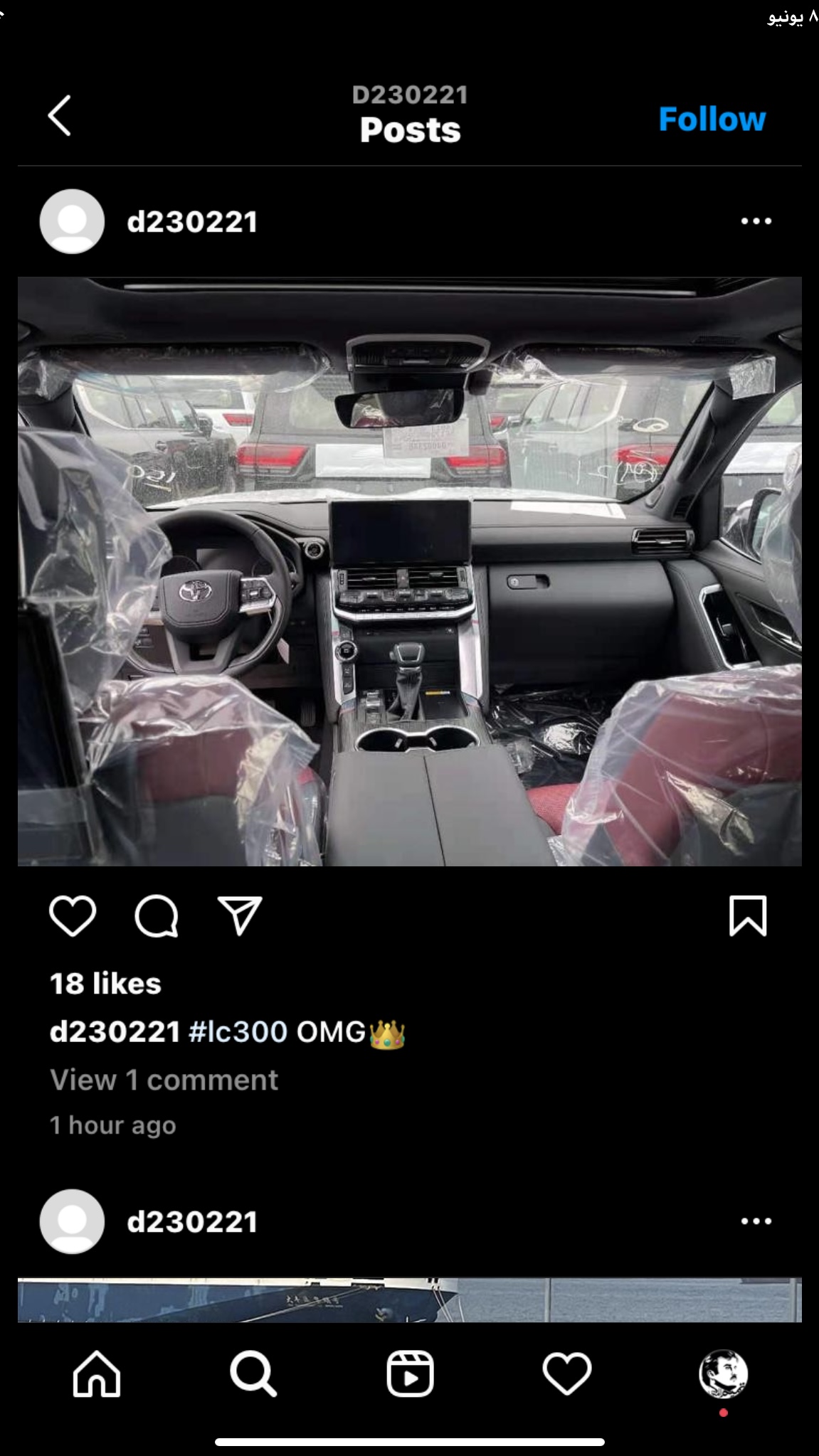
Task: Switch to the Reels tab
Action: 410,1373
